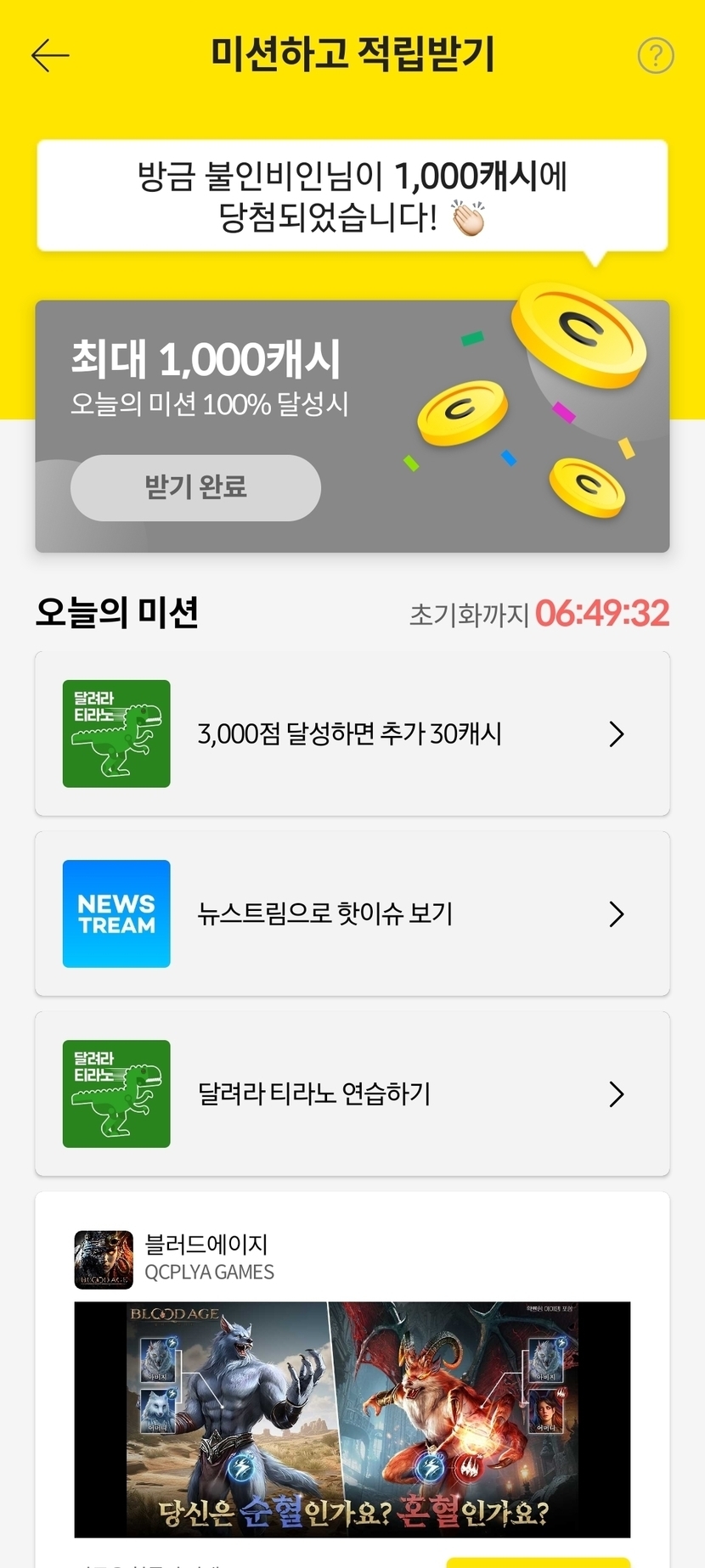Go back using the top-left arrow
Screen dimensions: 705x1568
[x=50, y=56]
